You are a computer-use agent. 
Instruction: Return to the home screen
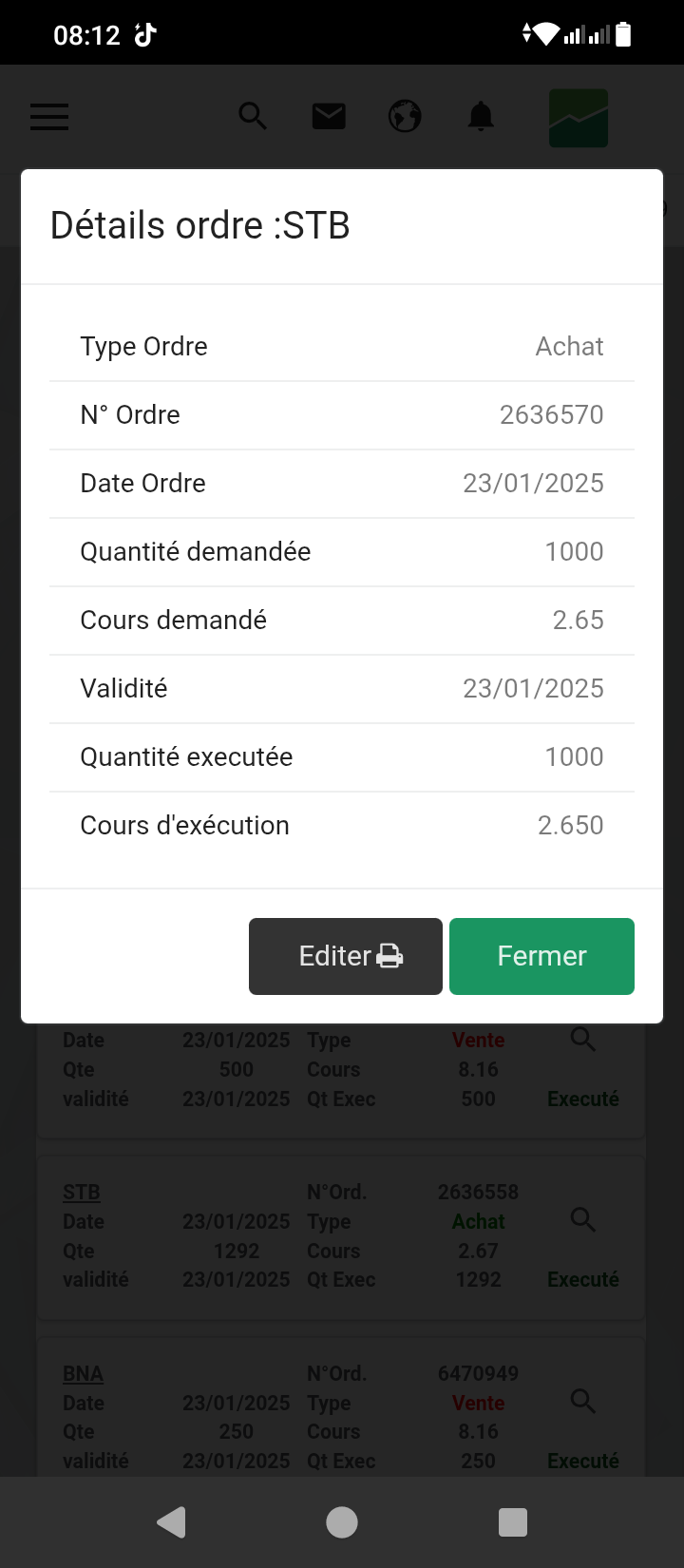coord(342,1522)
